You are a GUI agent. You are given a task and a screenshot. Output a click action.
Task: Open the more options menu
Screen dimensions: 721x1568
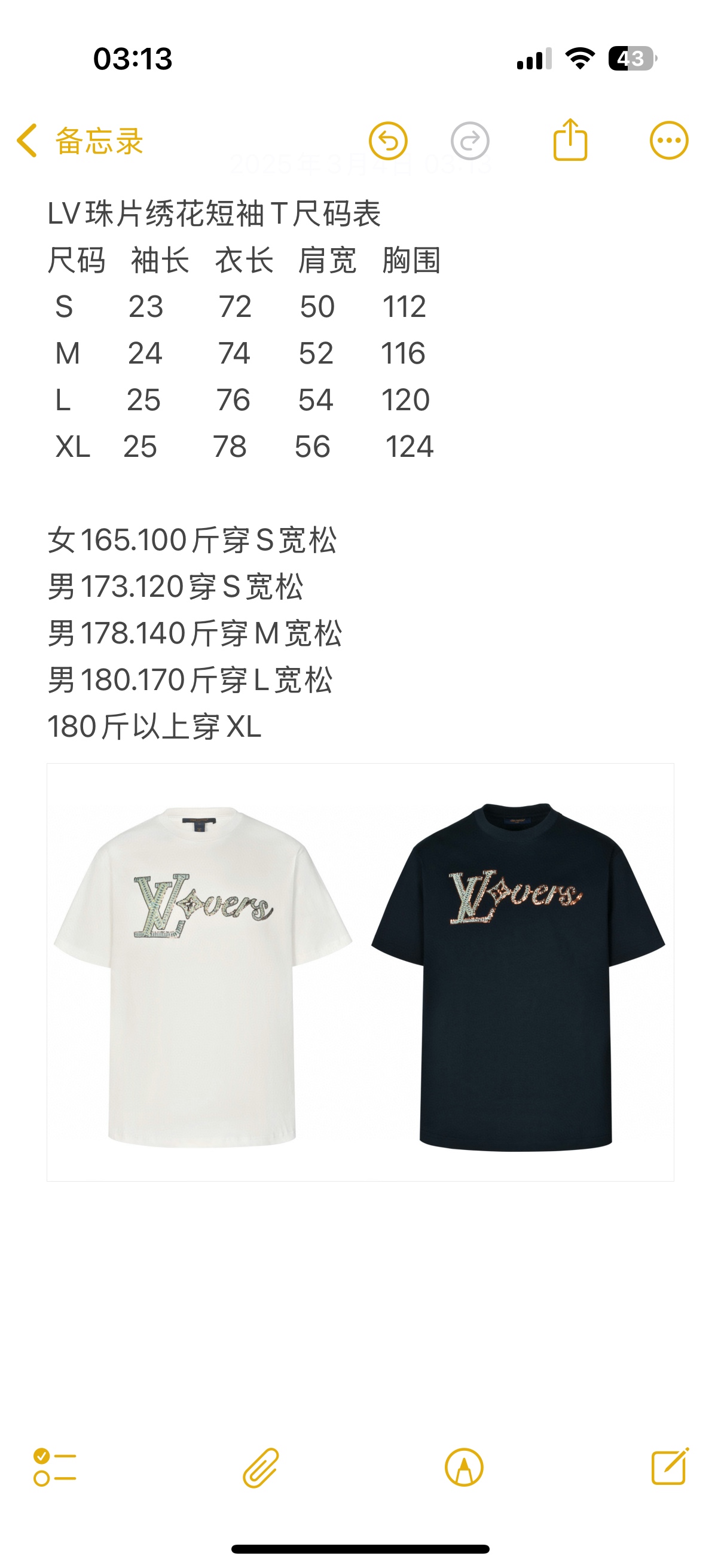668,141
